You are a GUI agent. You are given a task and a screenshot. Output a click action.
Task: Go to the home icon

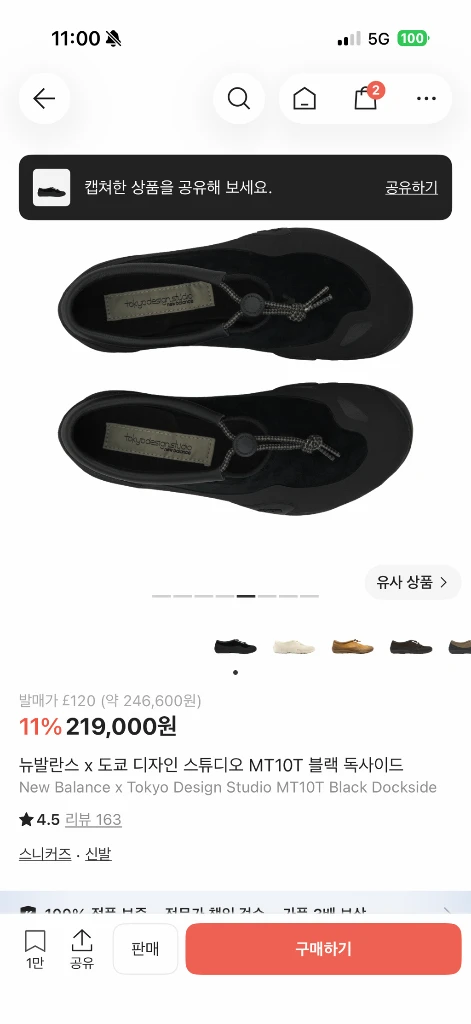[304, 99]
